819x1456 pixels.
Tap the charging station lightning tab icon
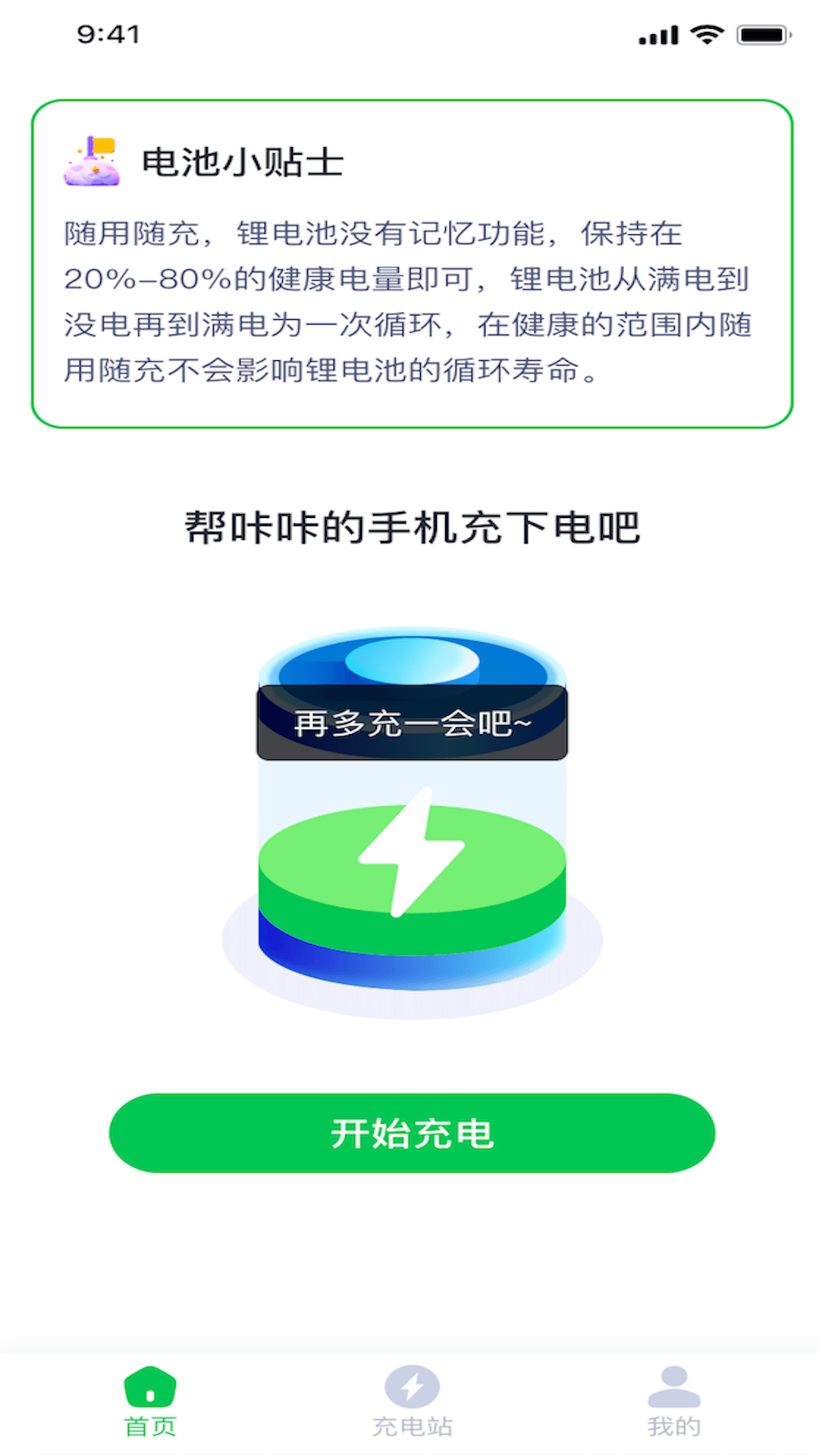412,1385
